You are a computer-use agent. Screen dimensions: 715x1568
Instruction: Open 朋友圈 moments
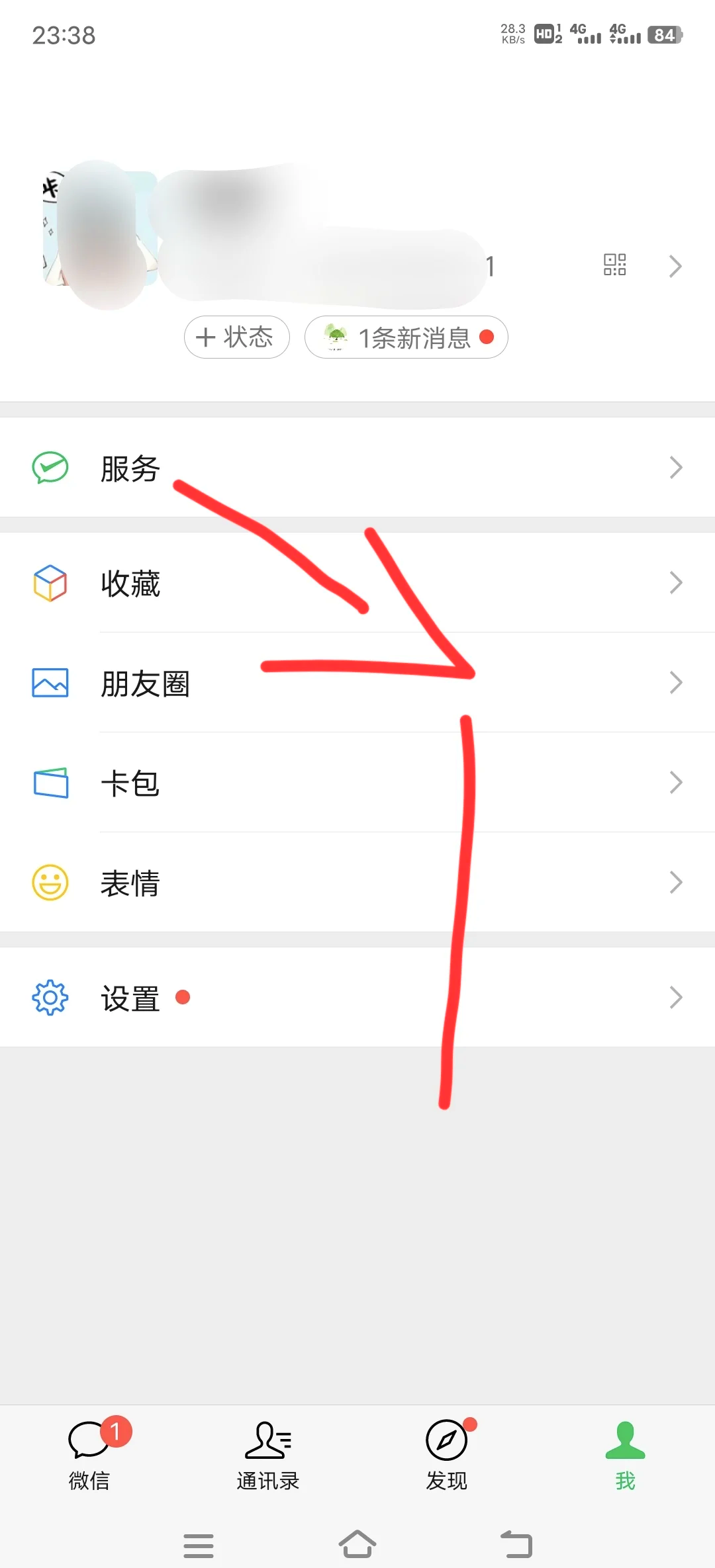point(358,683)
